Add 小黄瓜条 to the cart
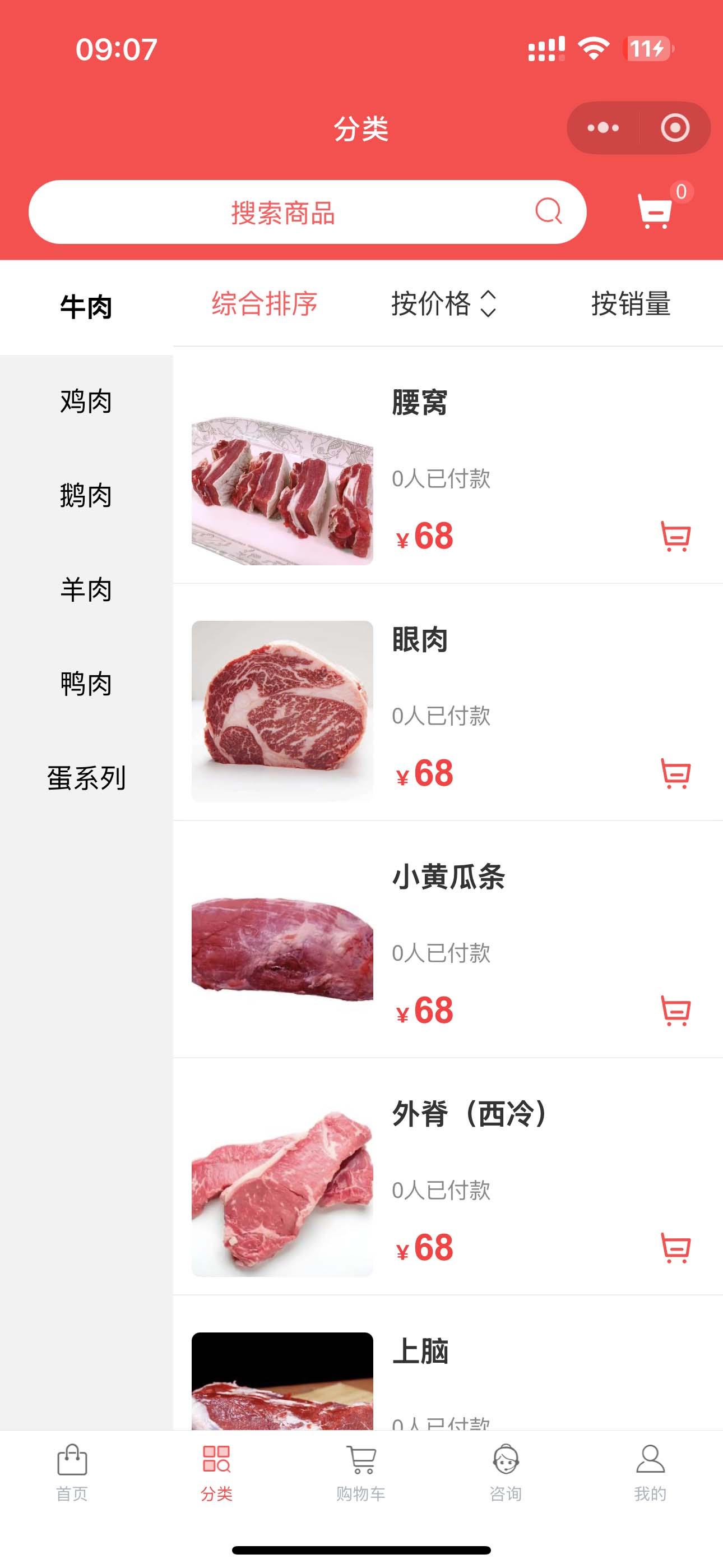The height and width of the screenshot is (1568, 723). 675,1011
